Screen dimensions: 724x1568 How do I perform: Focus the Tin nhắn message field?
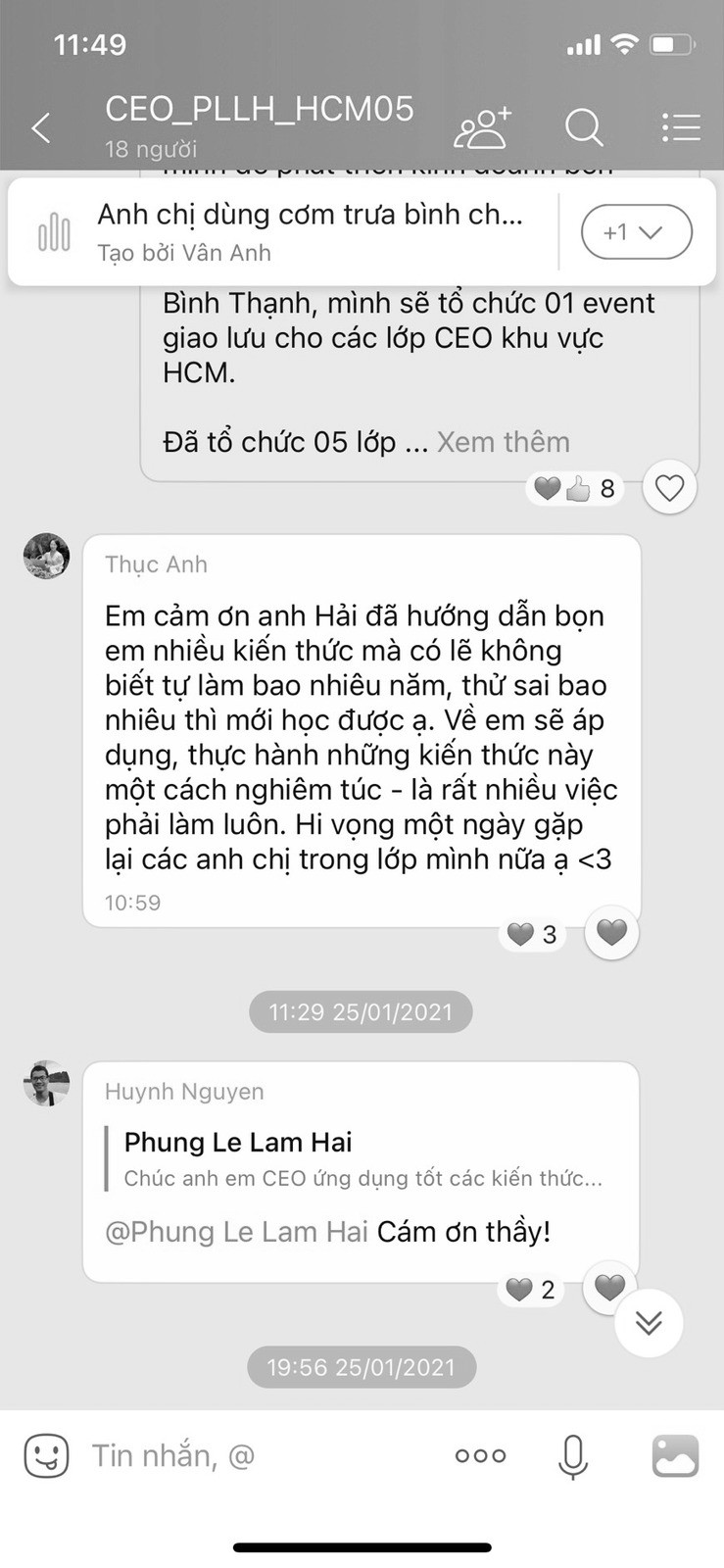pyautogui.click(x=255, y=1455)
